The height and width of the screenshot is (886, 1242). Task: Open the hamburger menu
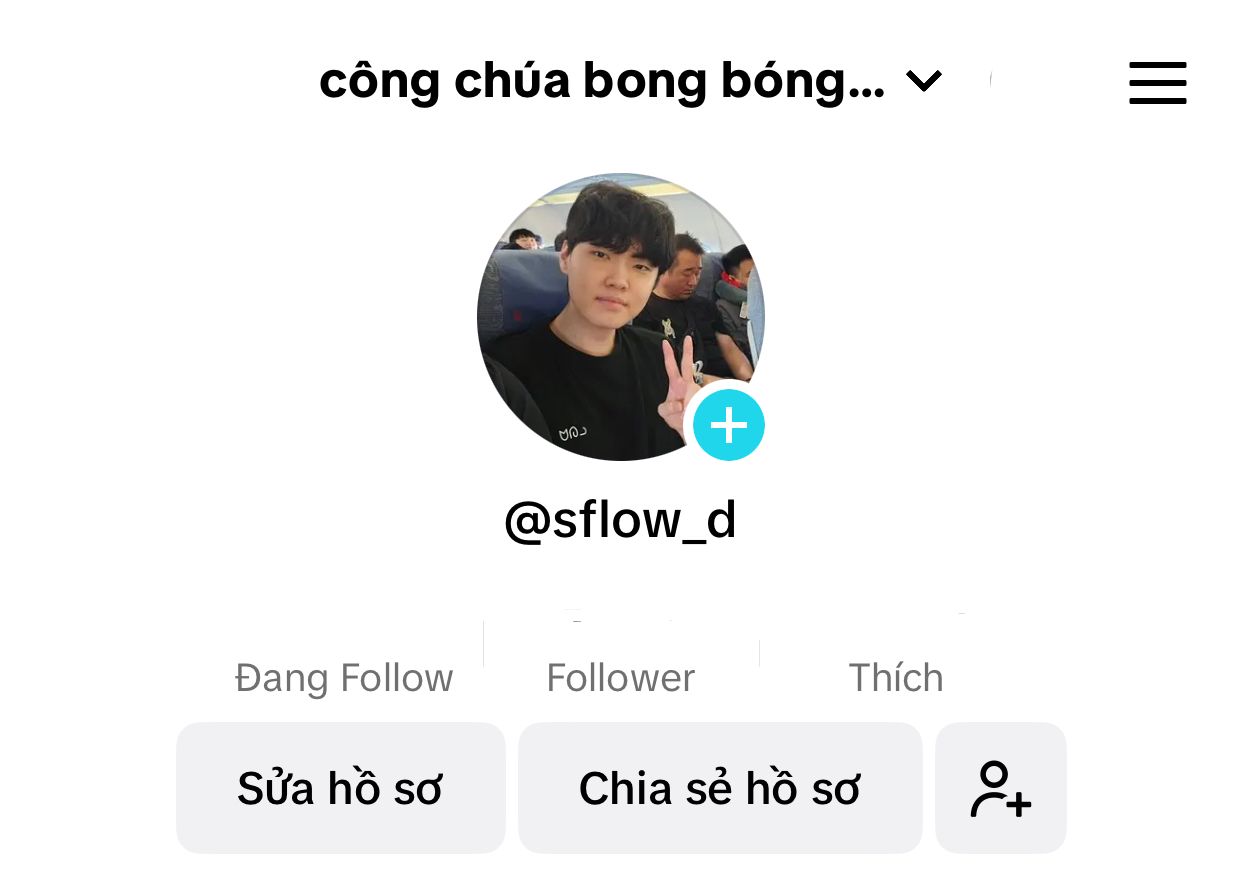(x=1157, y=82)
